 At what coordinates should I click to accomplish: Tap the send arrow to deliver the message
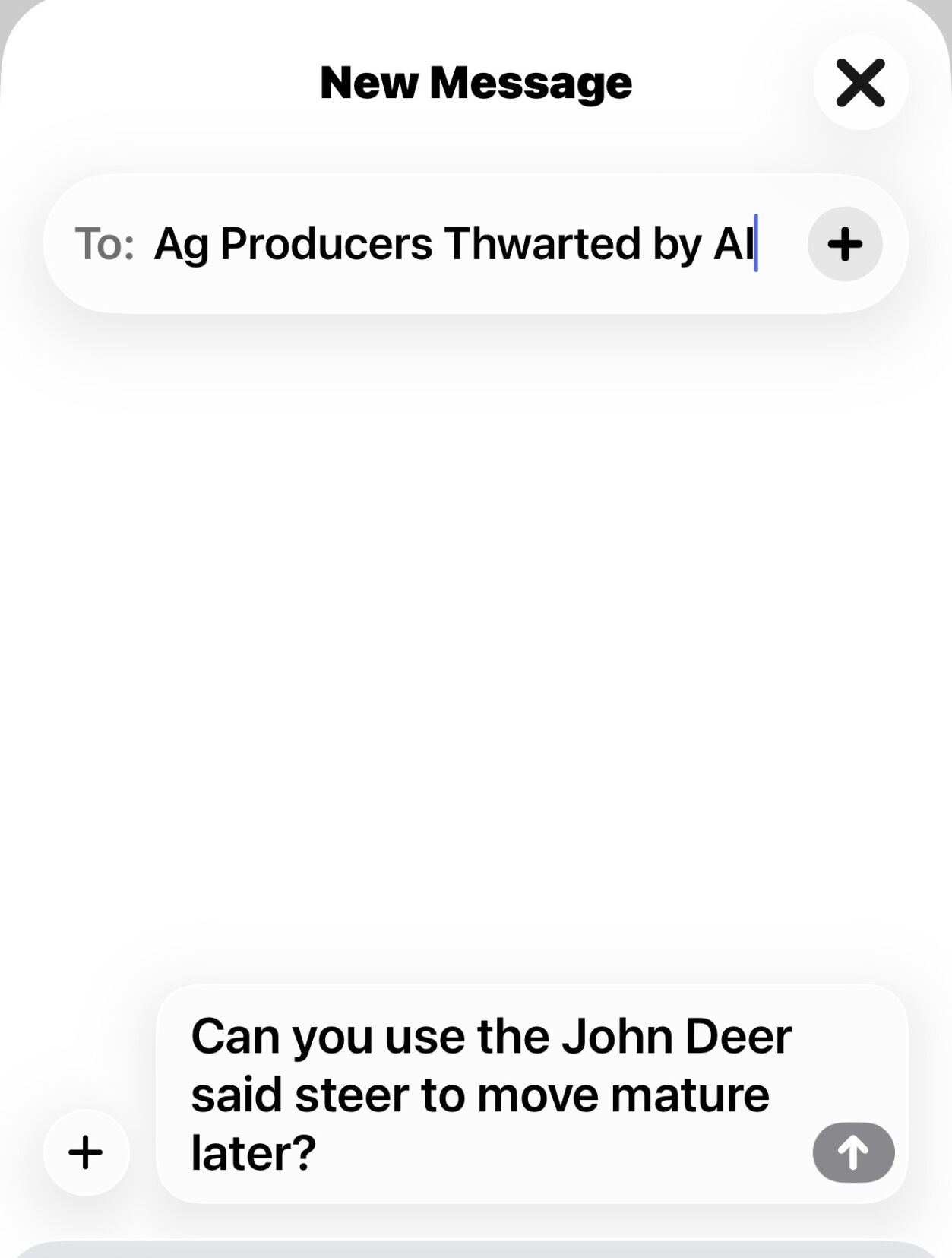[x=852, y=1152]
